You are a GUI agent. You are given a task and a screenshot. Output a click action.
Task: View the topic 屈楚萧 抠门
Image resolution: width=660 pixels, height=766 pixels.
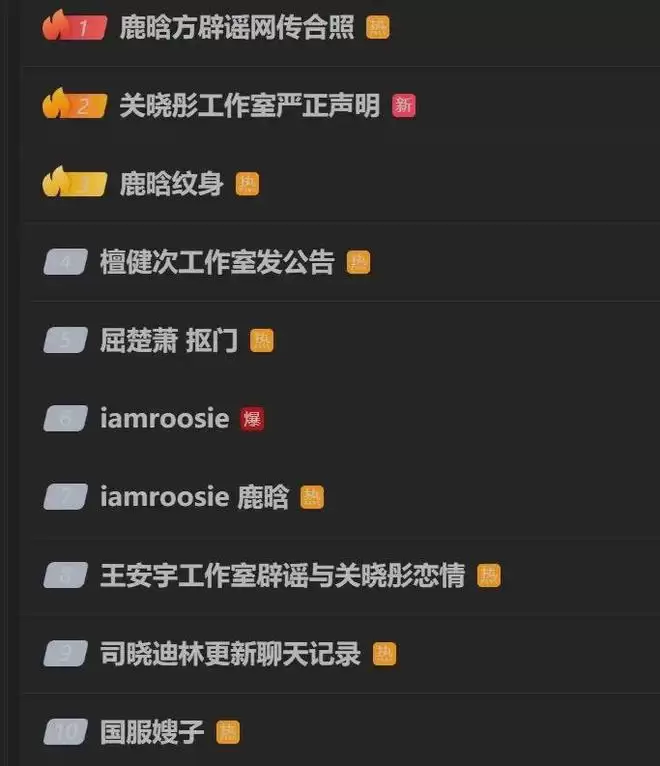coord(168,340)
